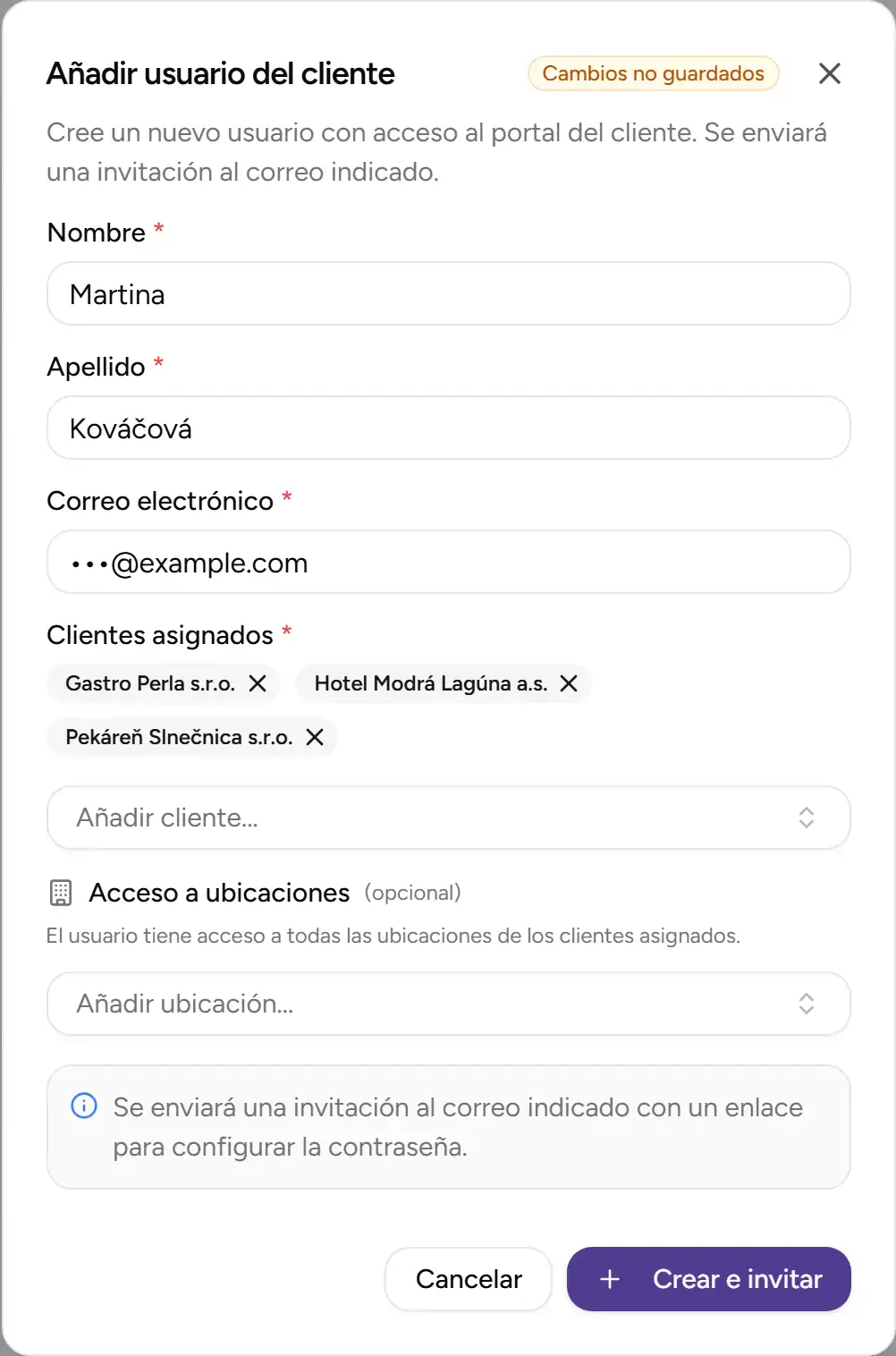Click the info icon in the invitation notice
This screenshot has height=1356, width=896.
click(83, 1107)
